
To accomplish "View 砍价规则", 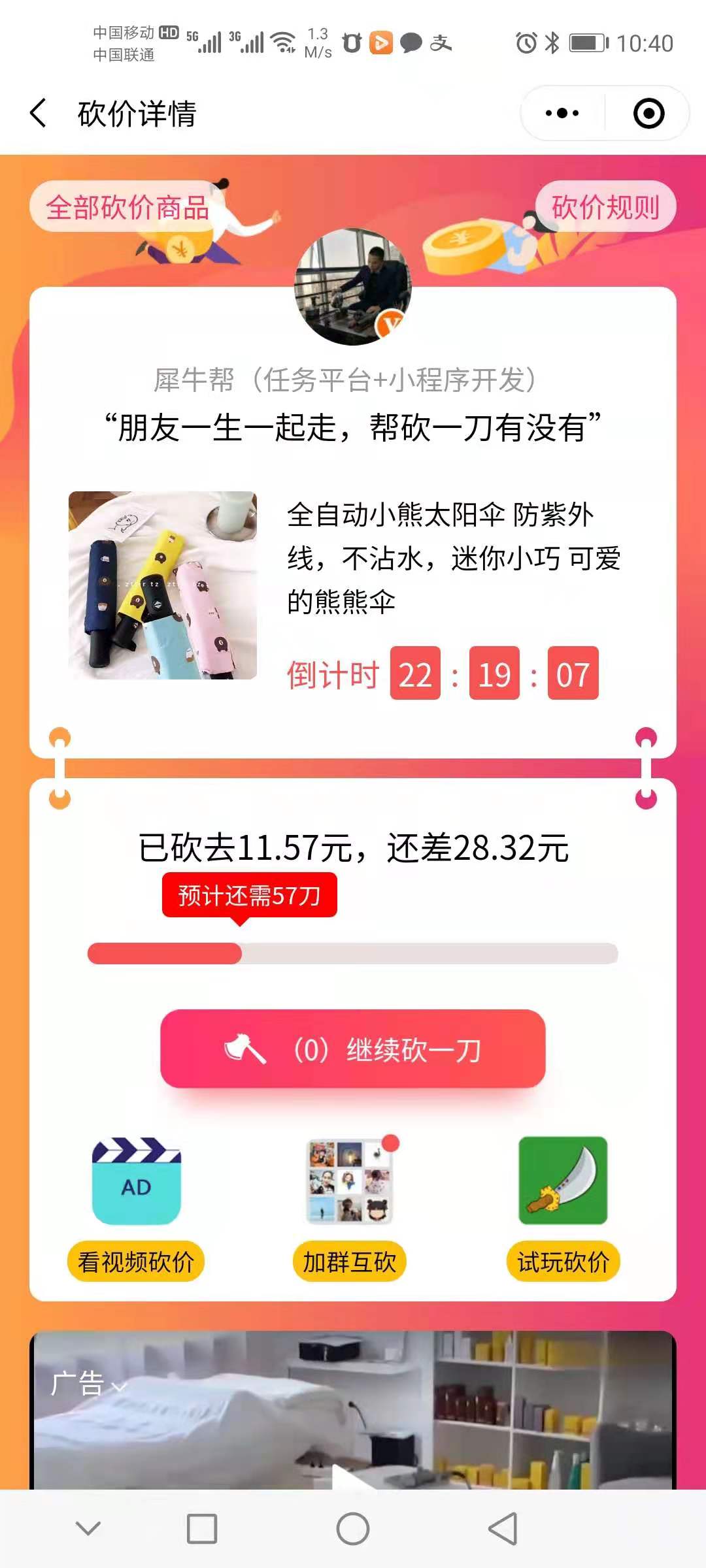I will tap(605, 207).
